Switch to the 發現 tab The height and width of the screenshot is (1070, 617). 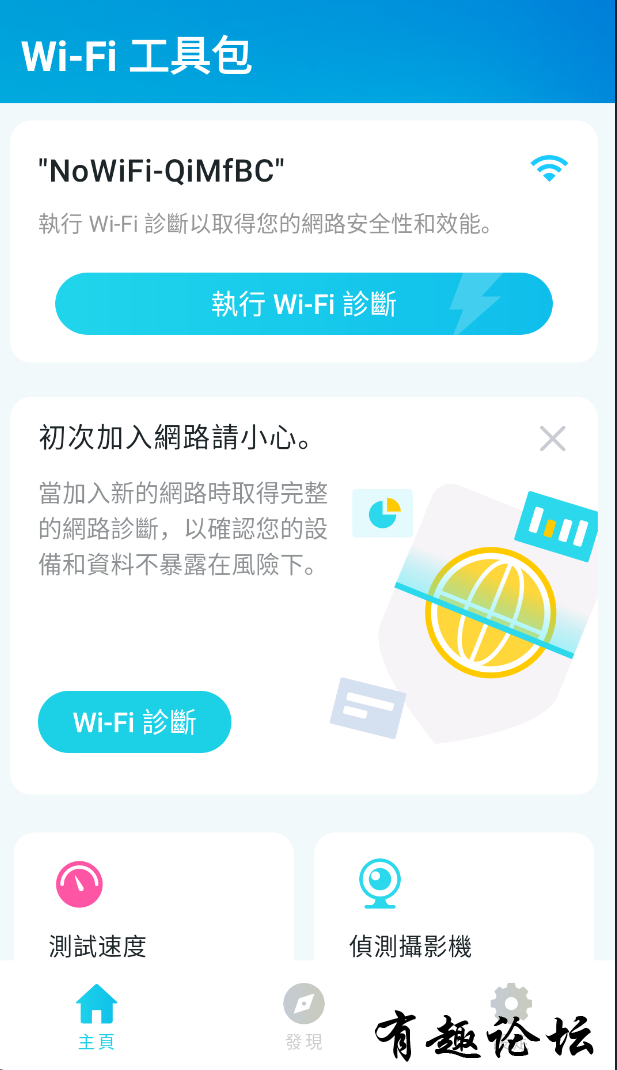304,1015
